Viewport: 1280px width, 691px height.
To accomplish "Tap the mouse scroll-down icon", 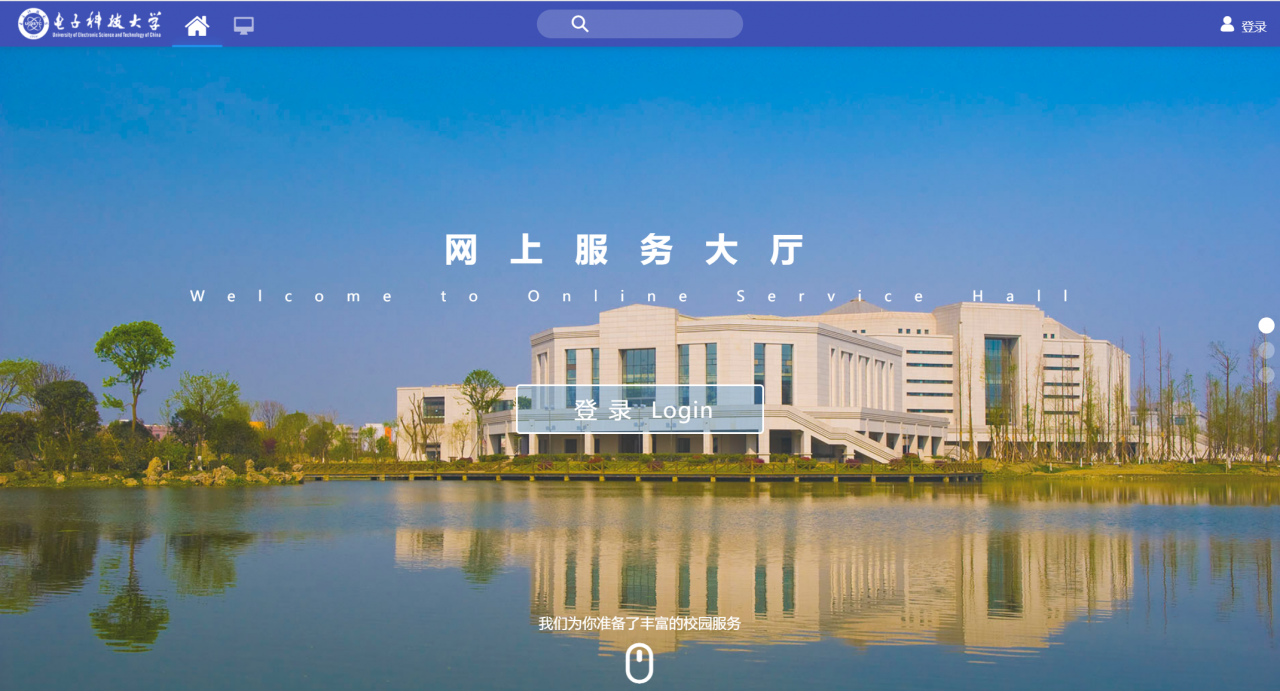I will tap(639, 663).
